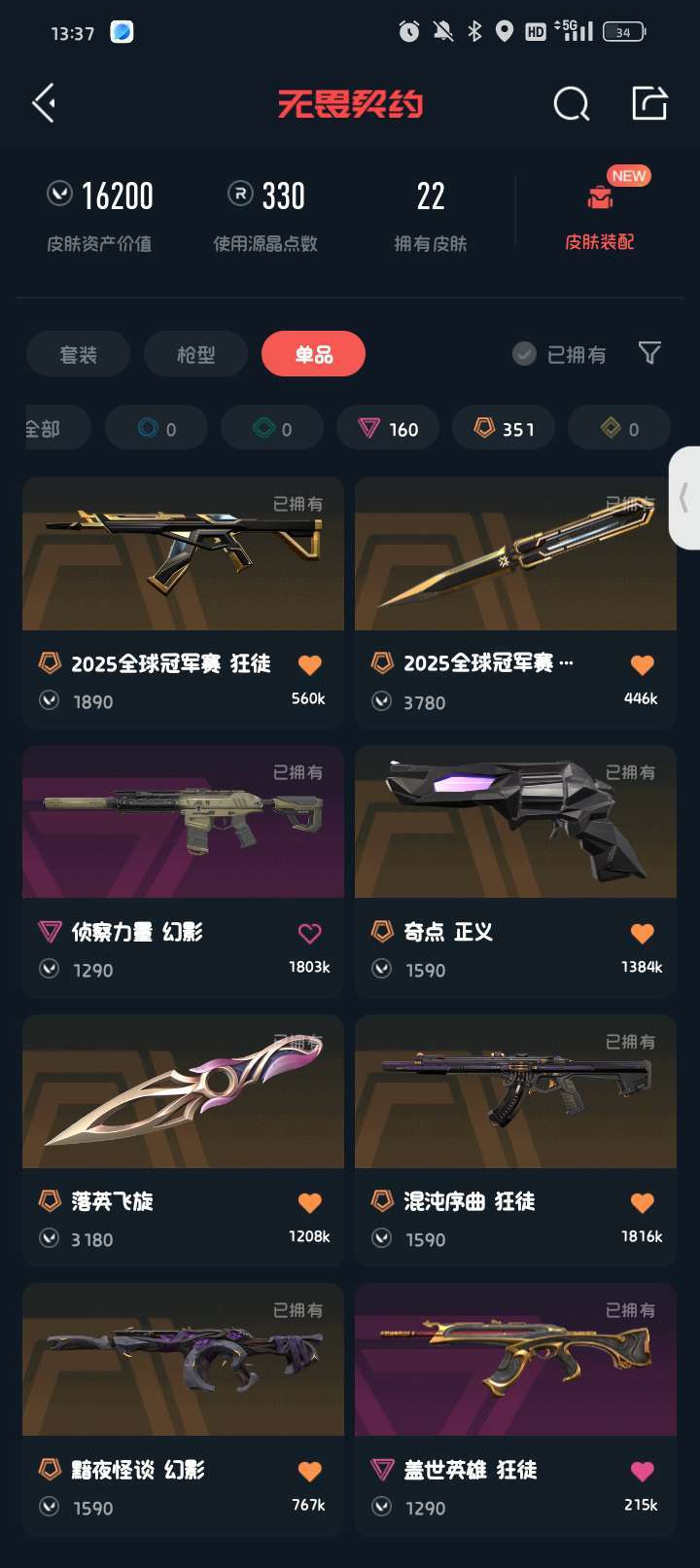Open 皮肤装配 via the red briefcase icon
The height and width of the screenshot is (1568, 700).
pyautogui.click(x=600, y=197)
